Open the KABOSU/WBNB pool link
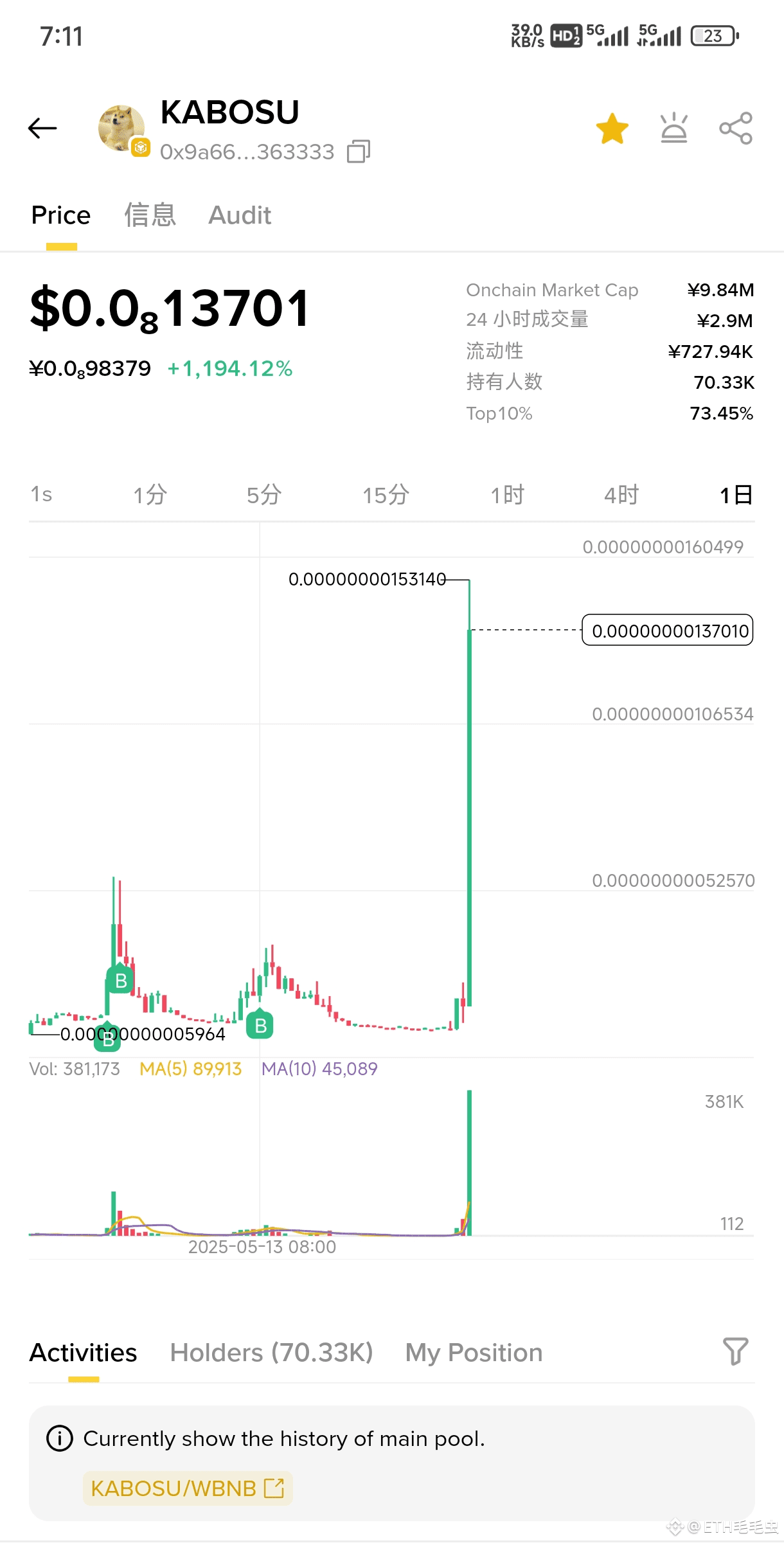 [x=188, y=1488]
